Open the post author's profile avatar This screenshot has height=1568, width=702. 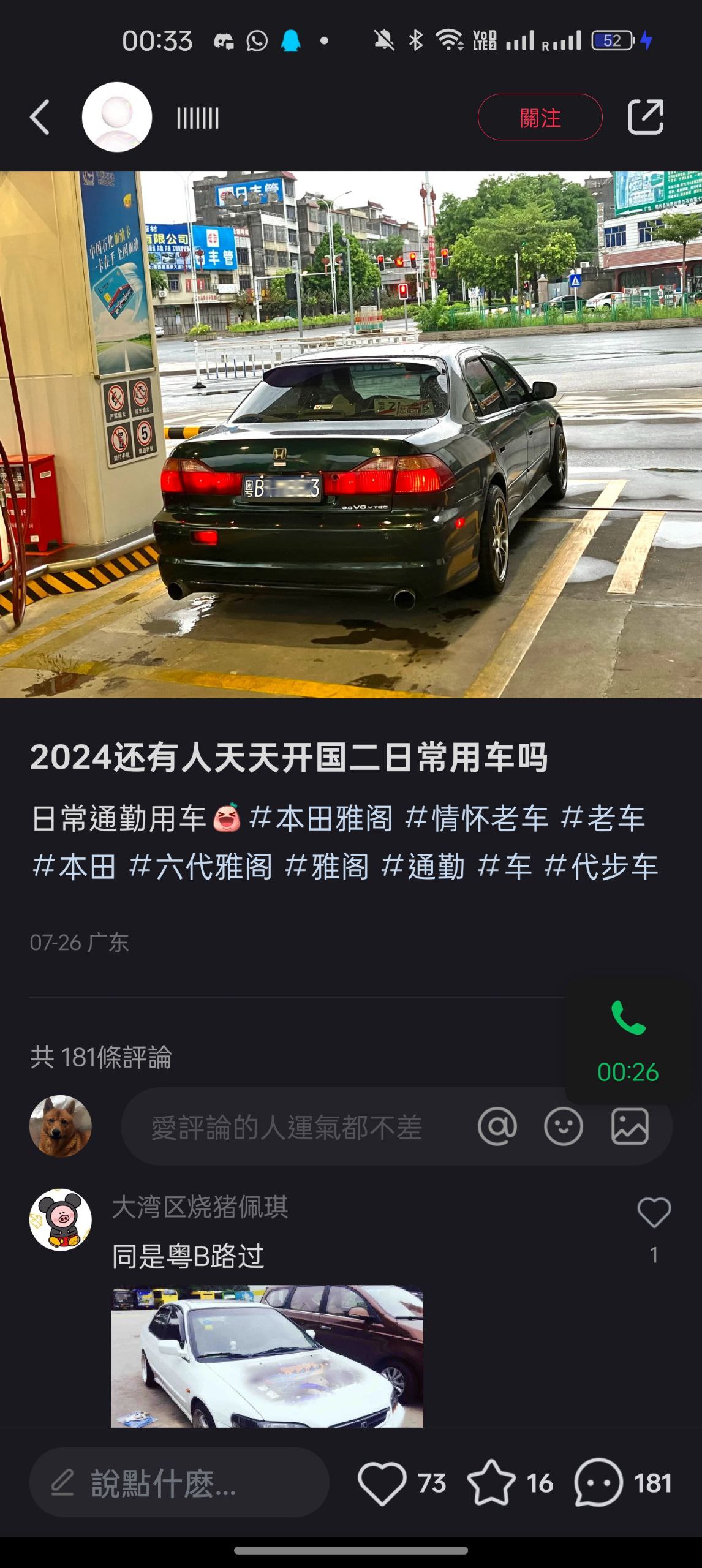pyautogui.click(x=117, y=118)
